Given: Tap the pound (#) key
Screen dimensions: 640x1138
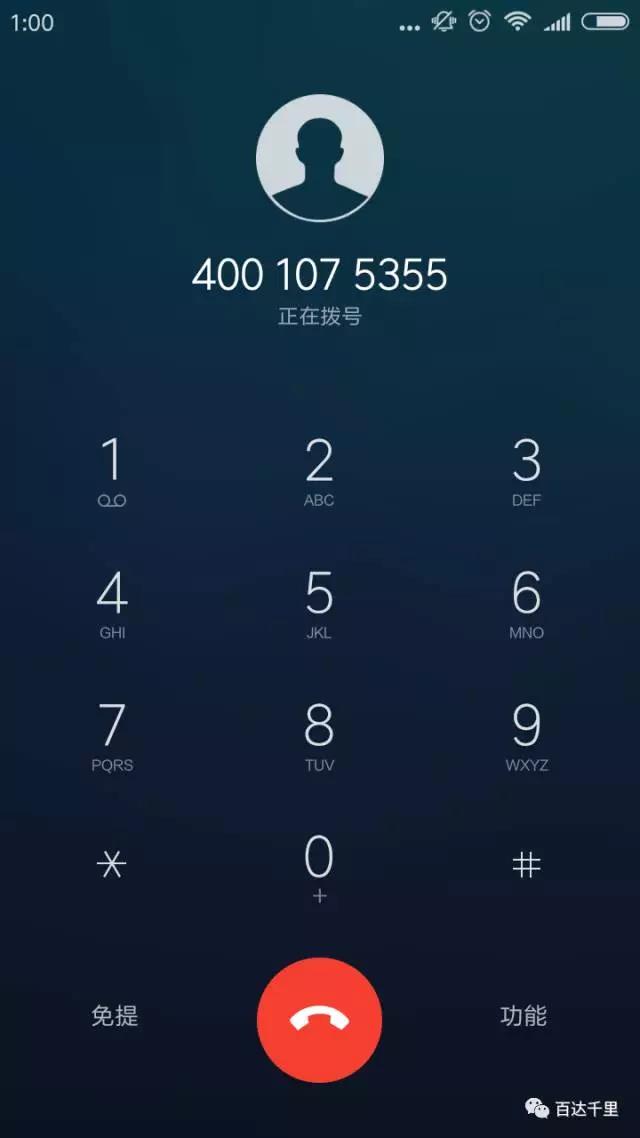Looking at the screenshot, I should [x=527, y=865].
